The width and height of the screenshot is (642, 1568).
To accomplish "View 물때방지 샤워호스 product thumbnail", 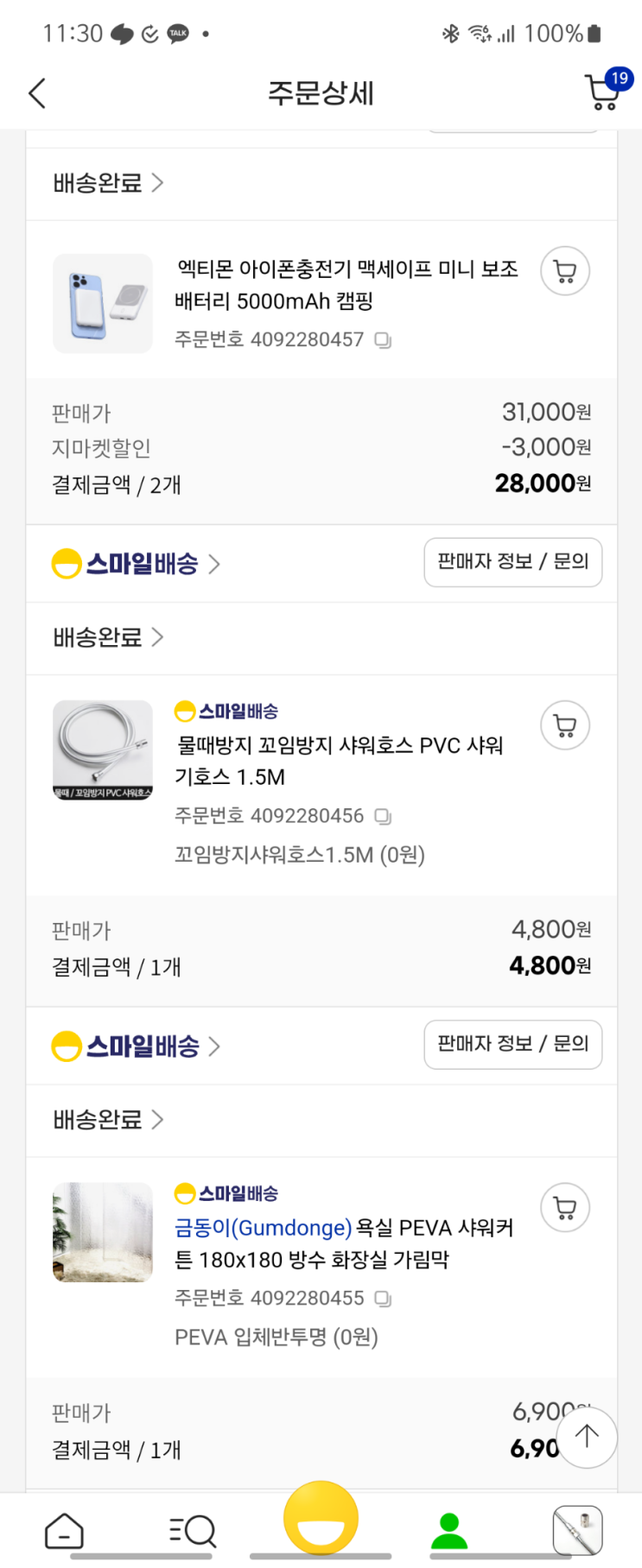I will 103,749.
